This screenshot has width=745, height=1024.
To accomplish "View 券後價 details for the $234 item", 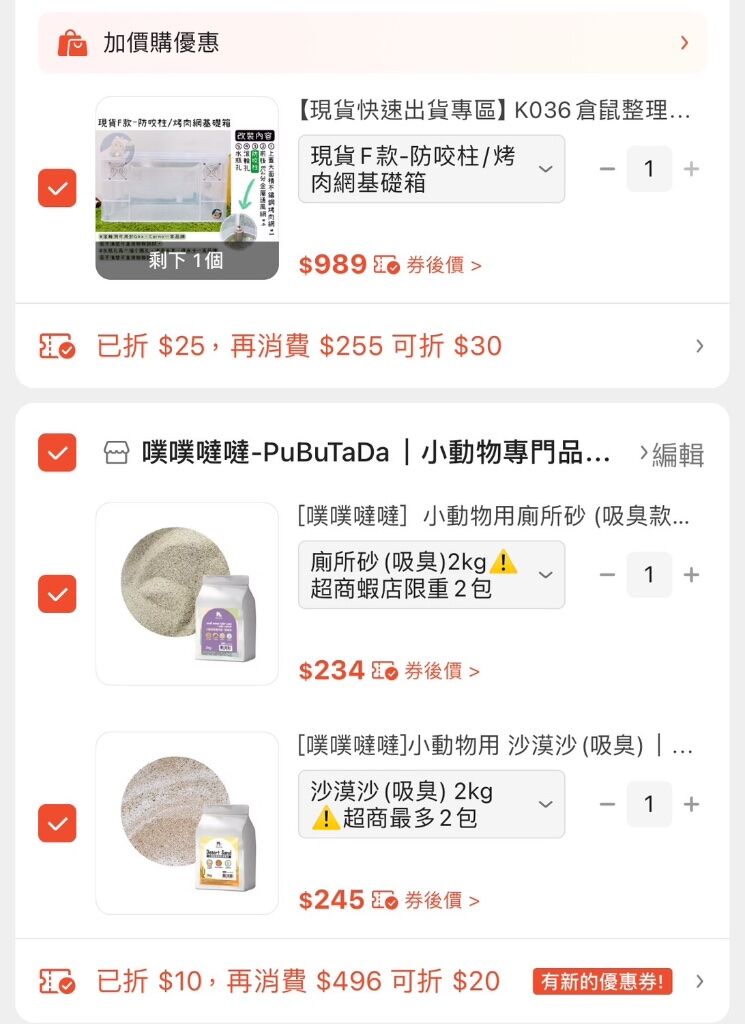I will pos(427,671).
